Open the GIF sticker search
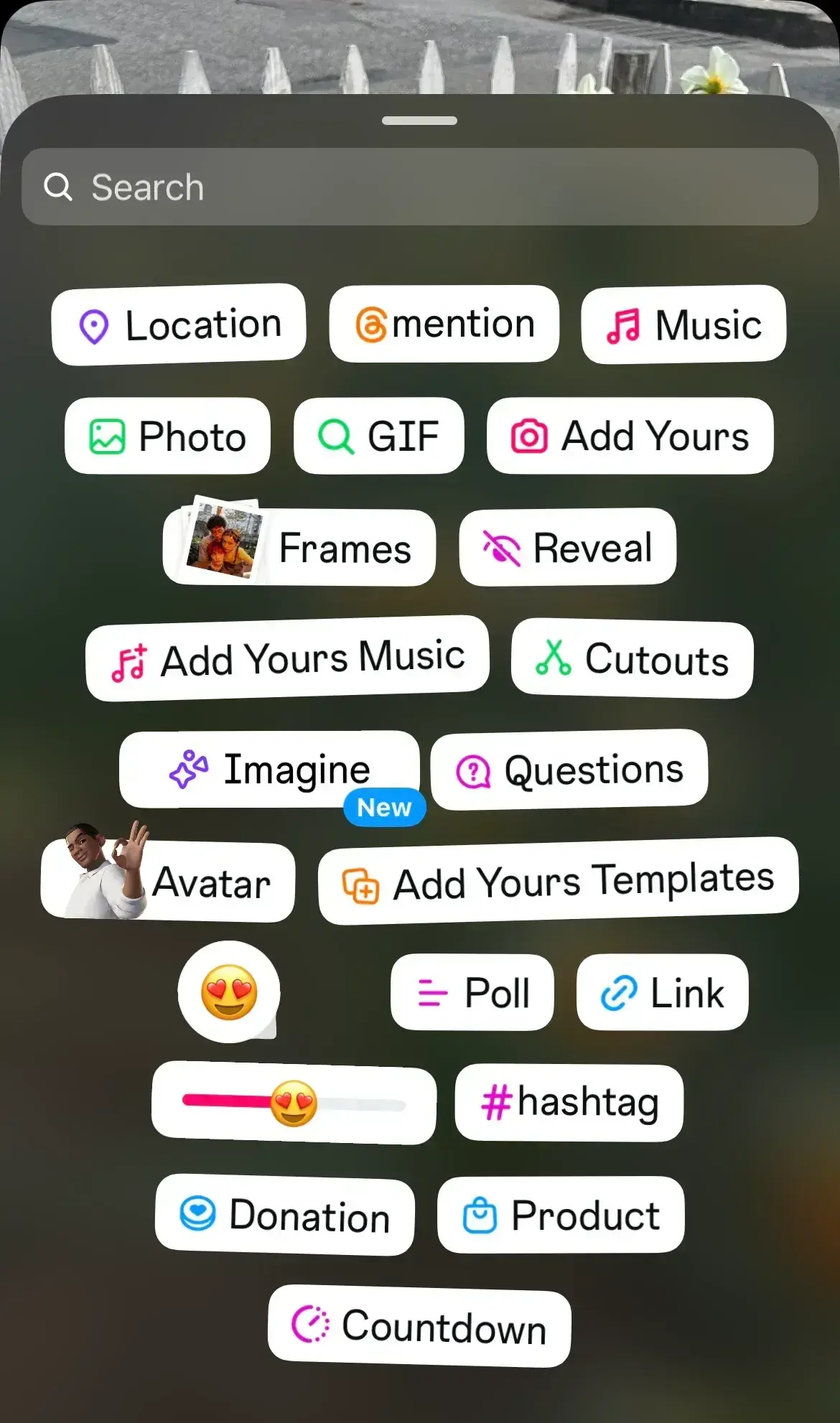This screenshot has width=840, height=1423. 378,436
